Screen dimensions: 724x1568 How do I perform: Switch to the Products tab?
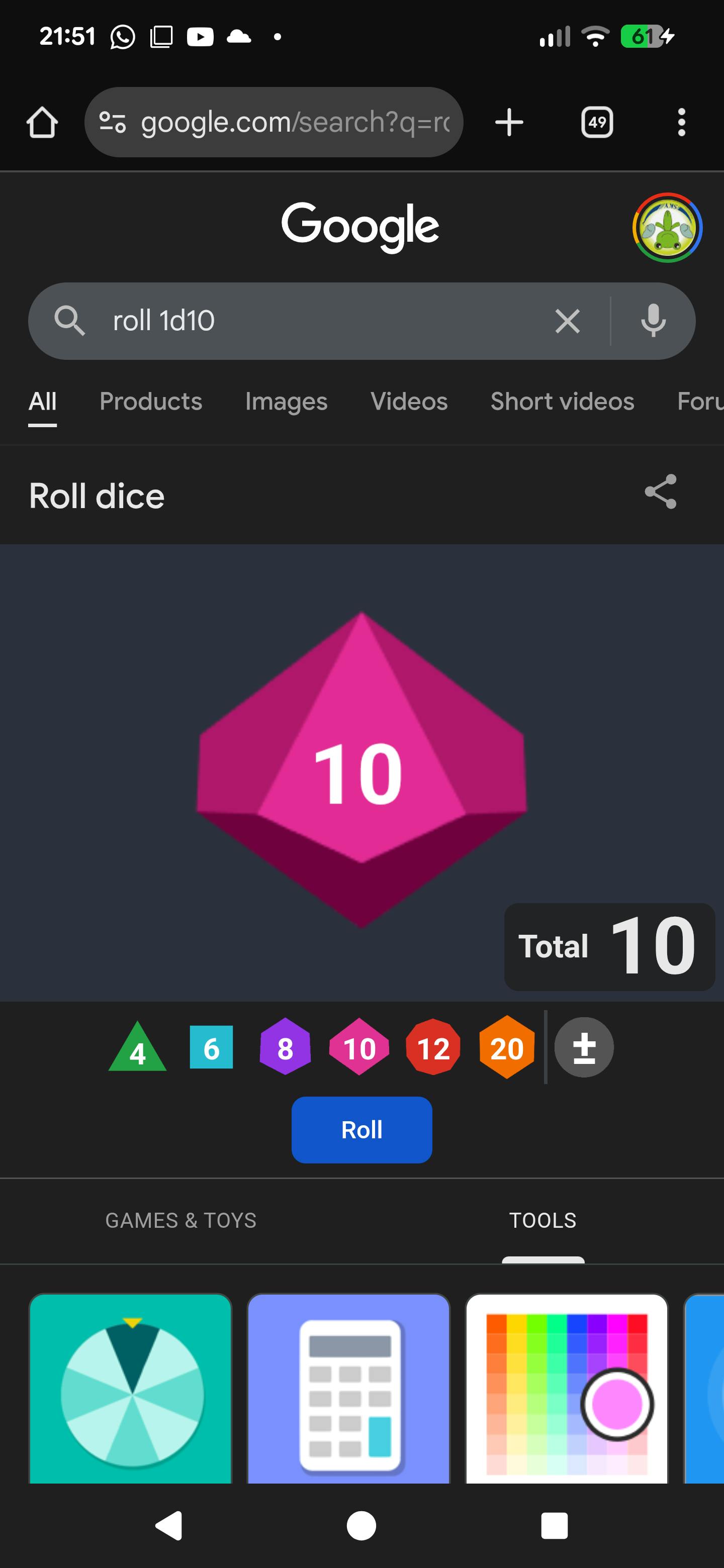(150, 401)
